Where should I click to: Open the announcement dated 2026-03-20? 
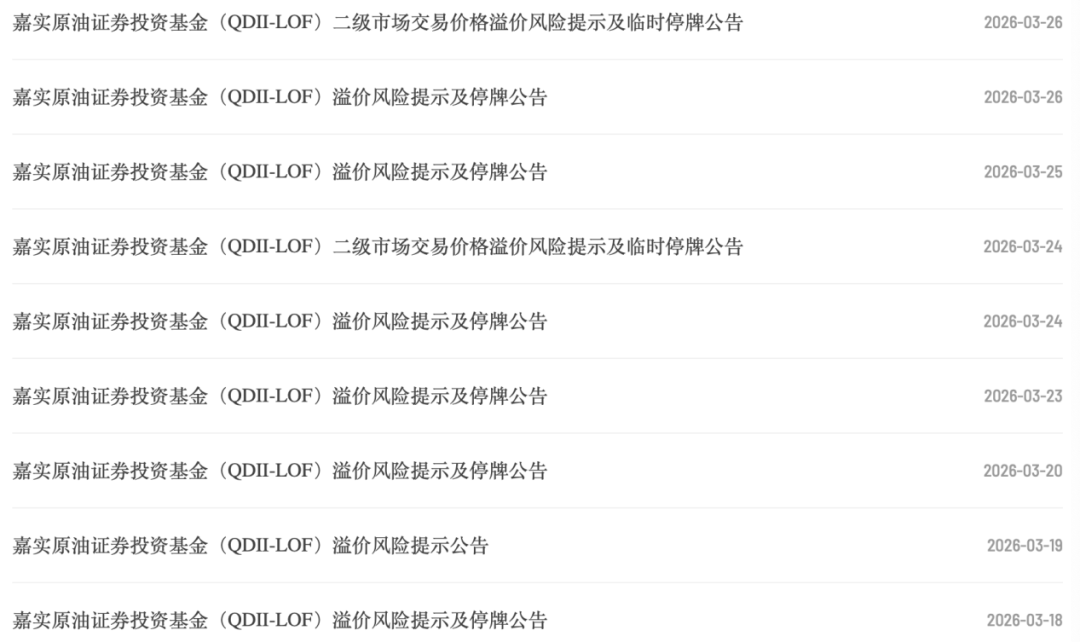click(x=280, y=471)
